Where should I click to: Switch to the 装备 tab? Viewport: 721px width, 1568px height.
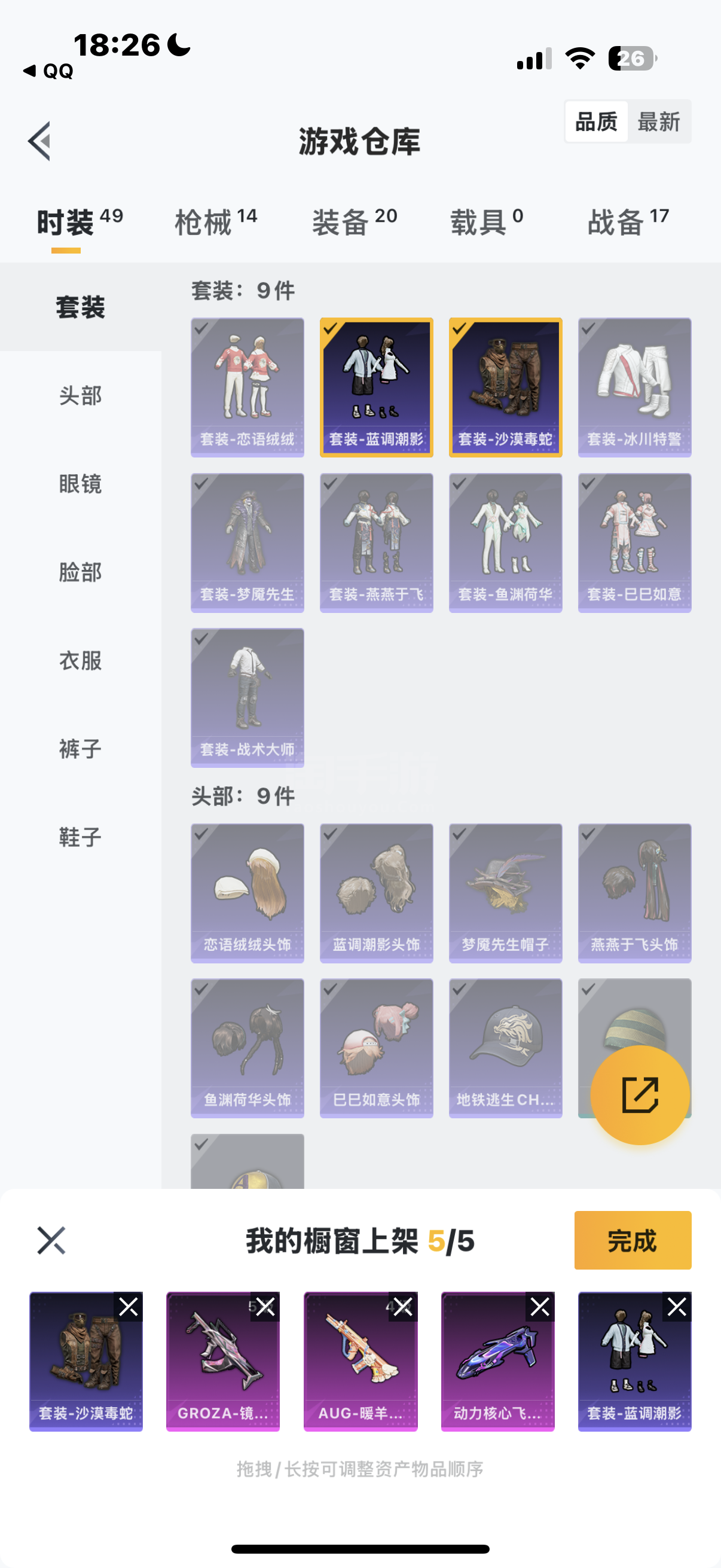tap(354, 221)
